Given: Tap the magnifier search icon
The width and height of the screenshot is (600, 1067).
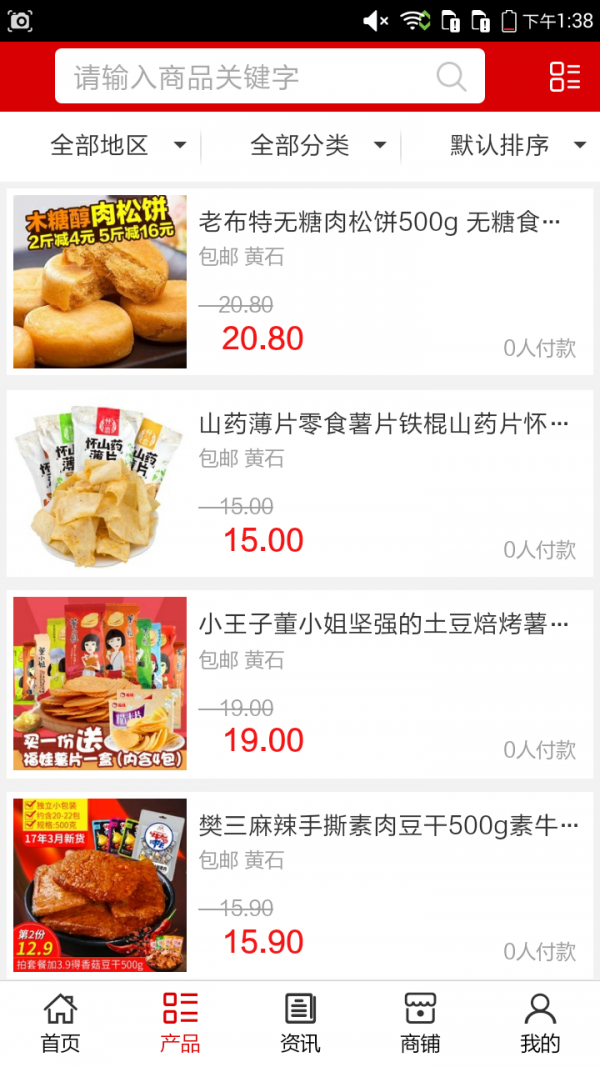Looking at the screenshot, I should click(452, 77).
